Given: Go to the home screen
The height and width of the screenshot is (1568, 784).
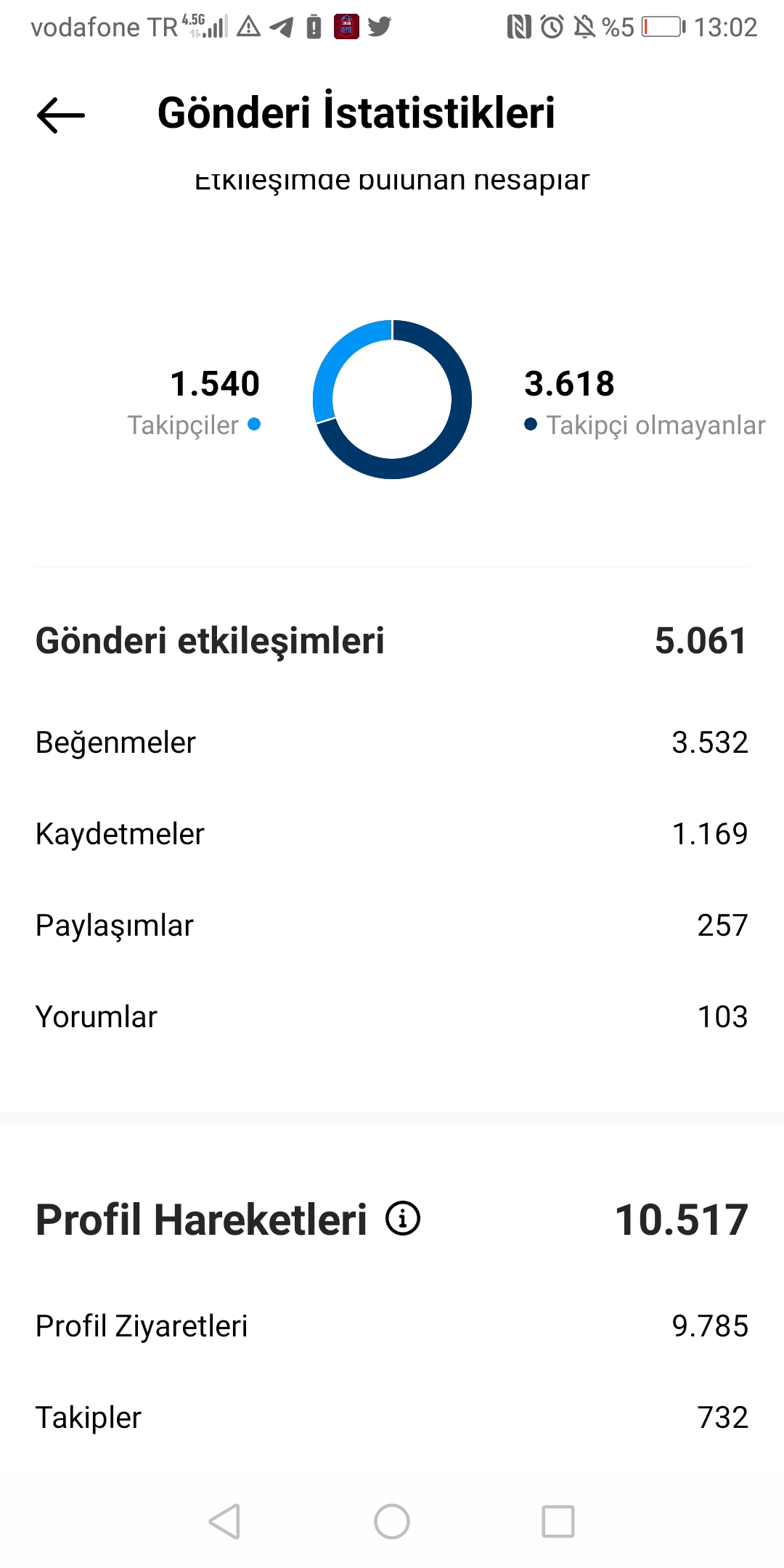Looking at the screenshot, I should [392, 1521].
